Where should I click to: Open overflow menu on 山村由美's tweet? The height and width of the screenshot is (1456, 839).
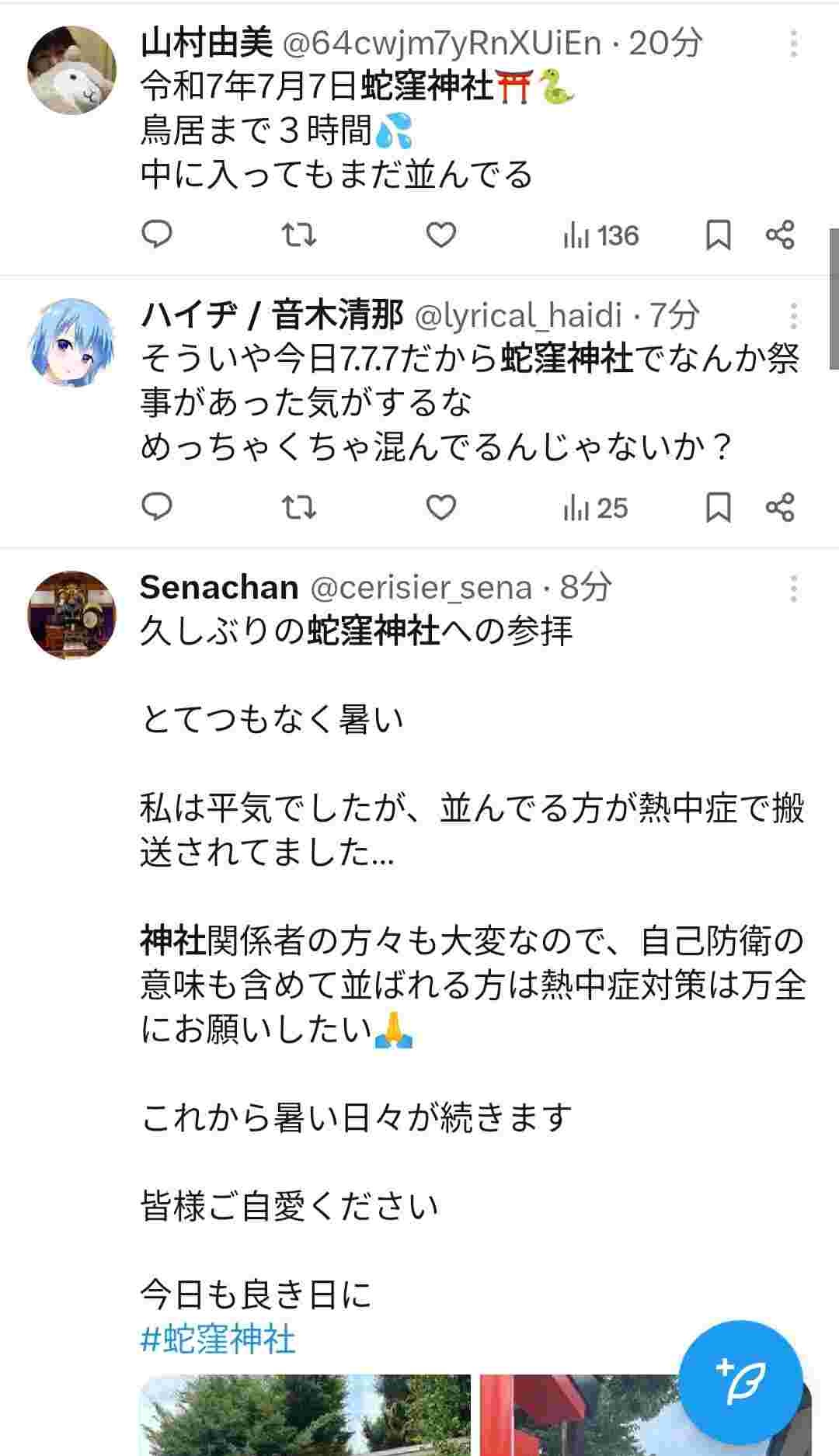[x=793, y=43]
